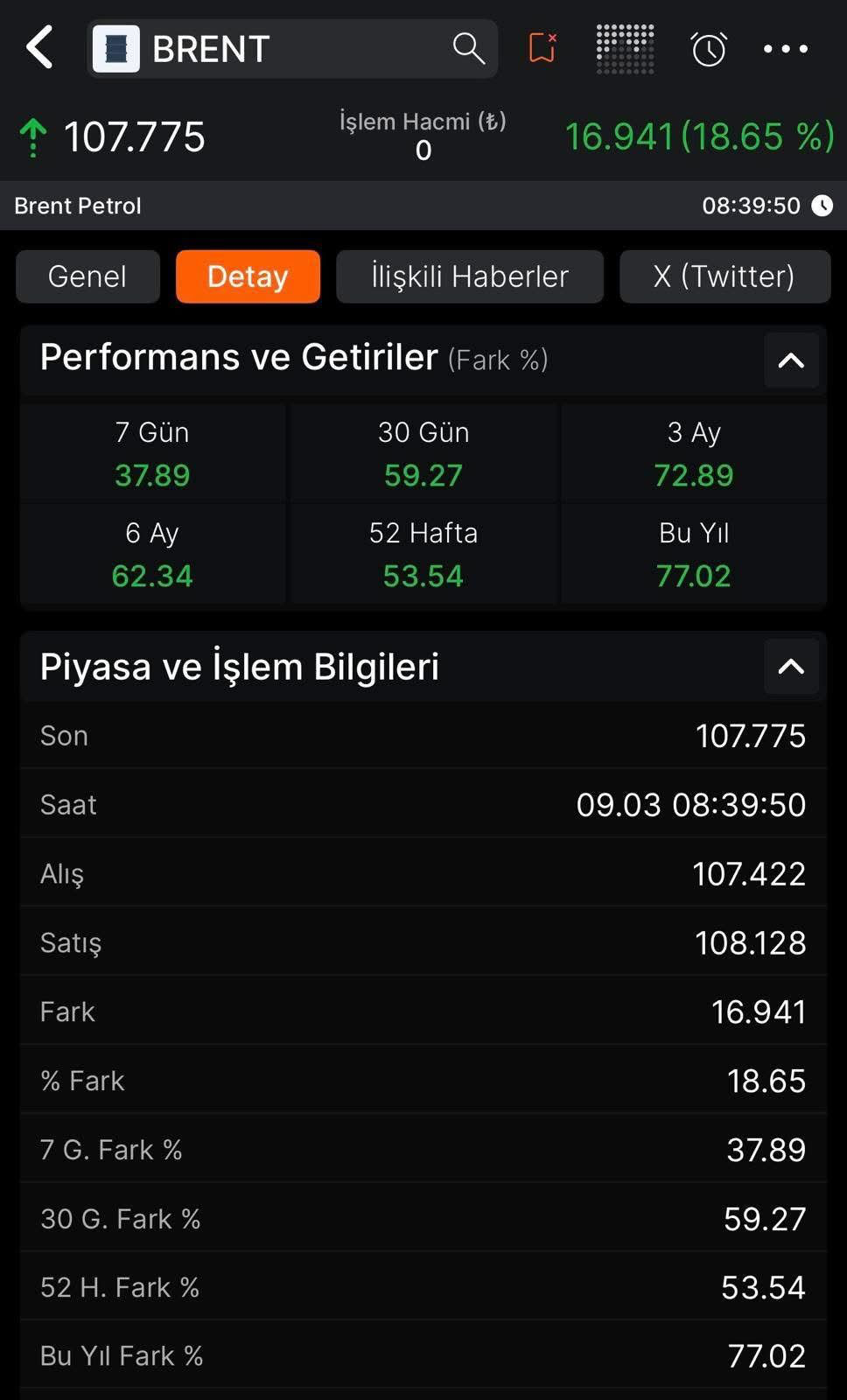
Task: Tap the orange bookmark flag icon
Action: pyautogui.click(x=542, y=48)
